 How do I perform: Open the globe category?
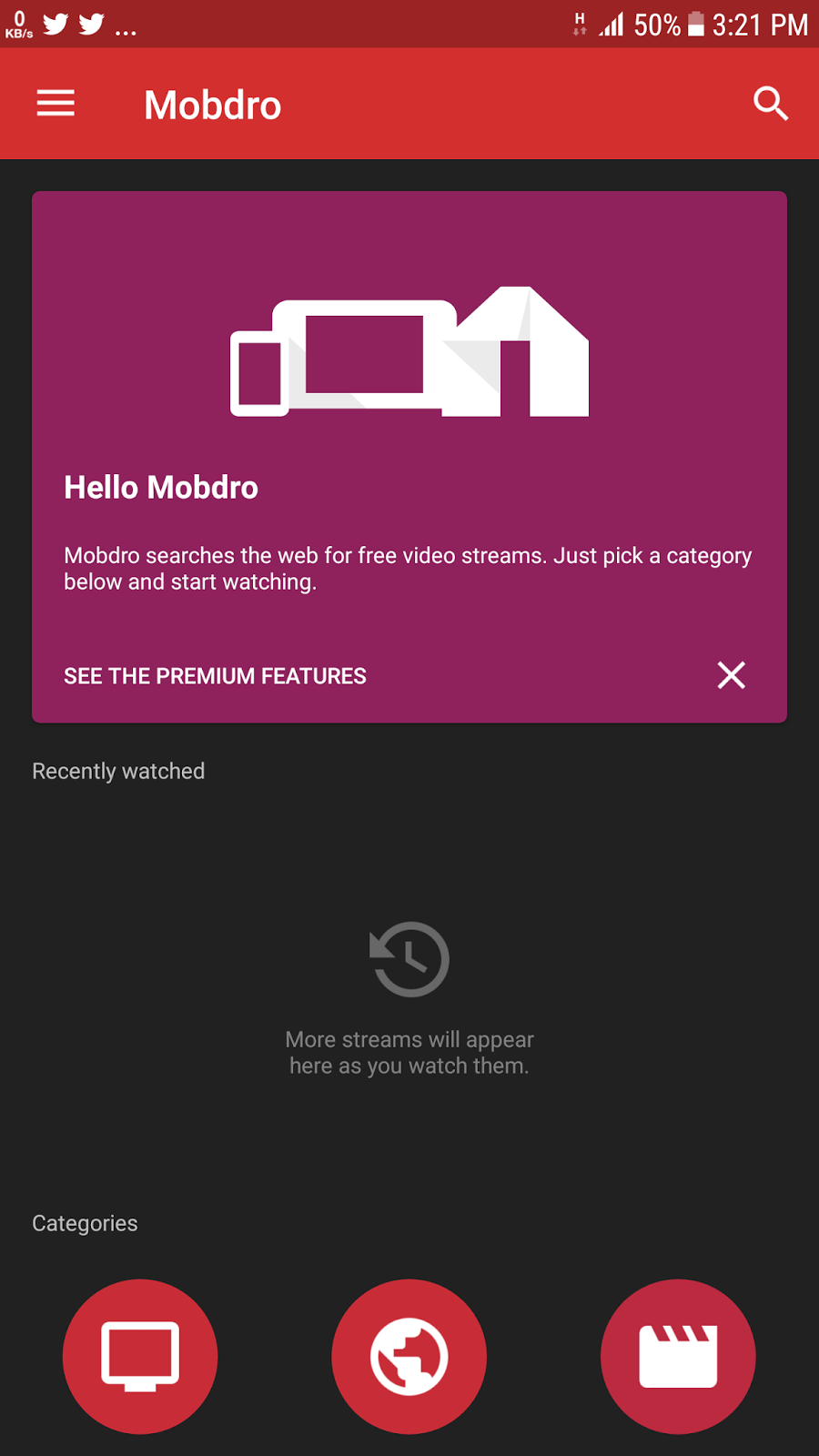[x=409, y=1356]
